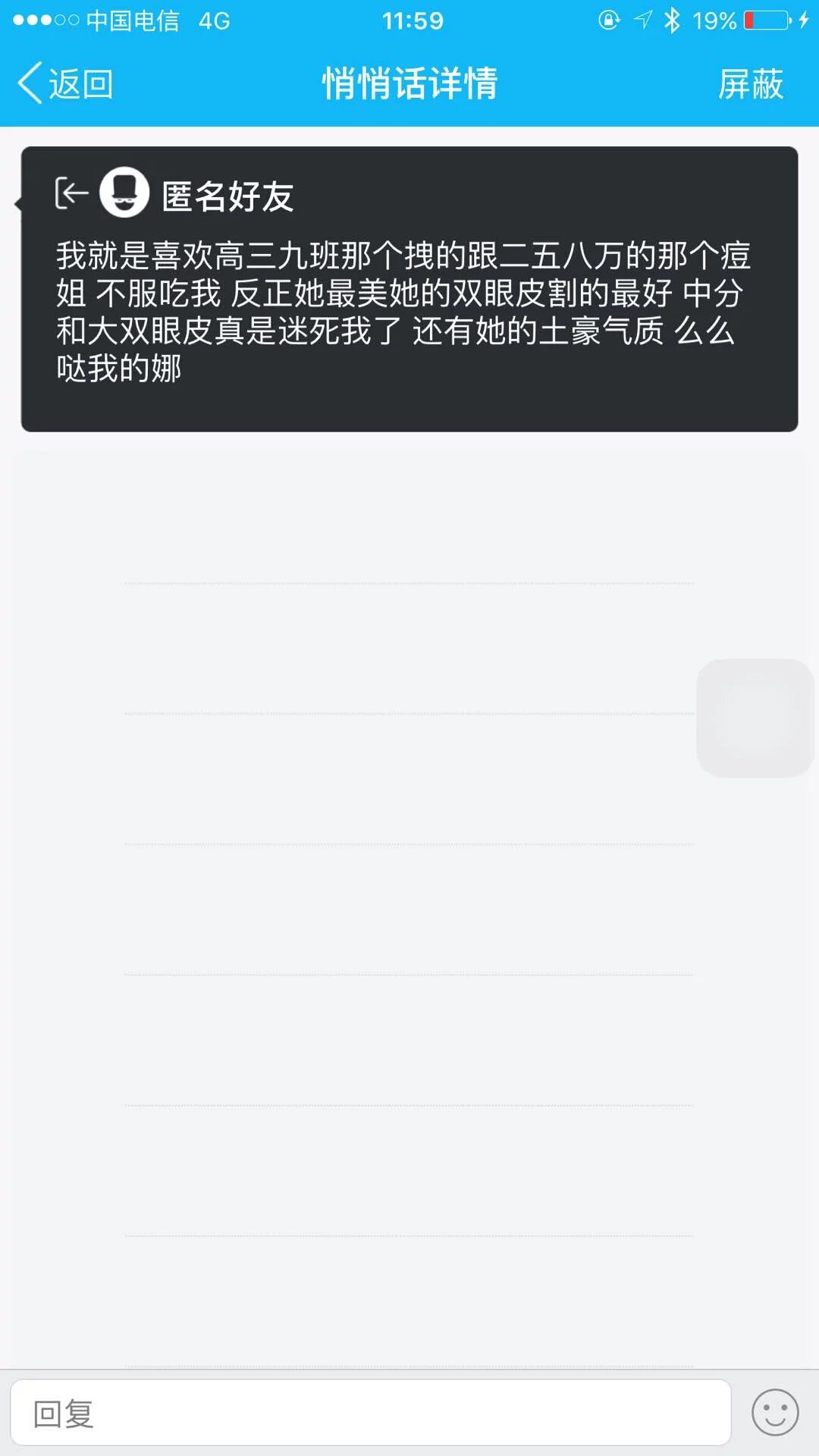Tap the arrow icon beside 匿名好友

click(x=71, y=193)
